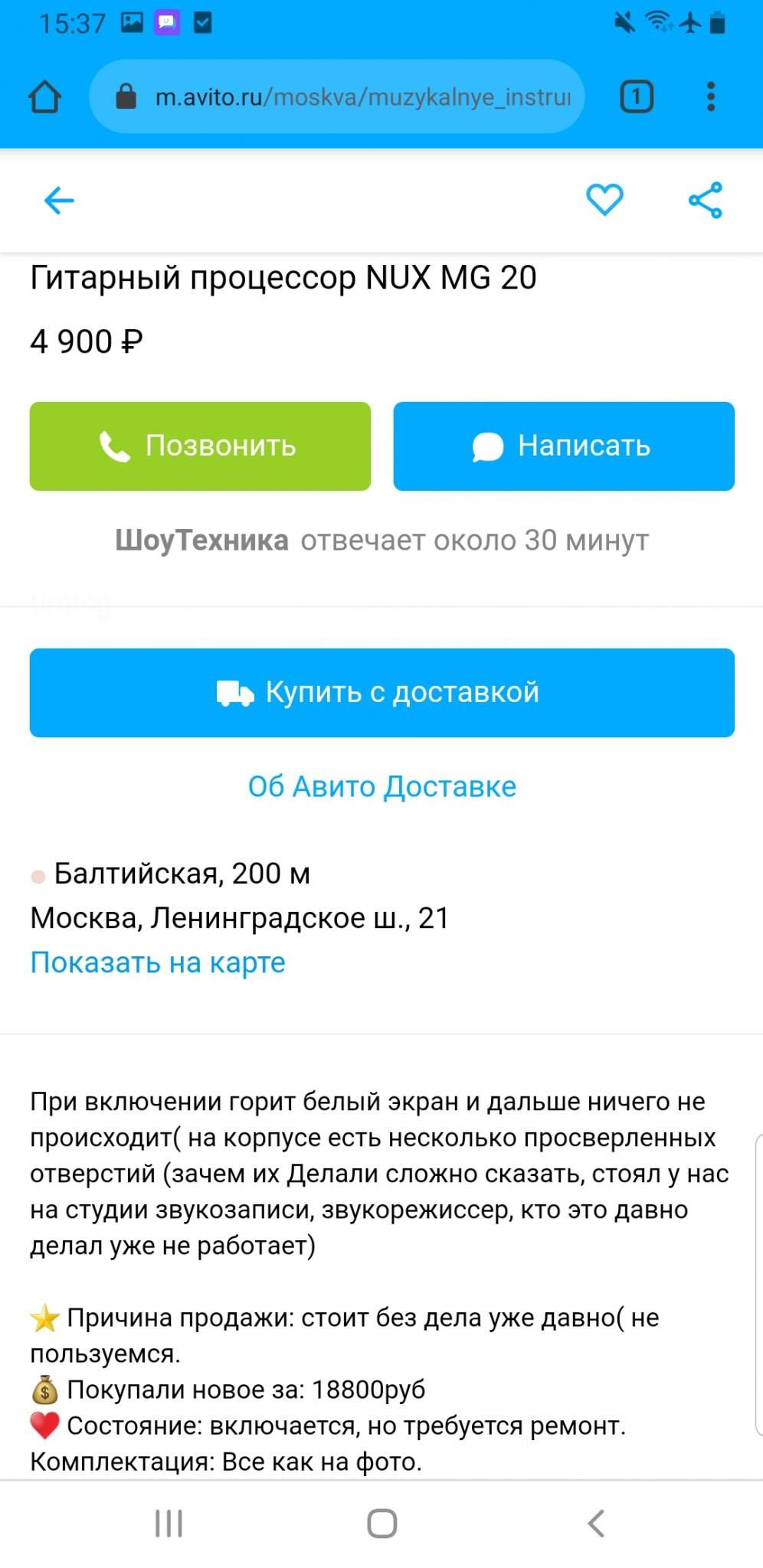This screenshot has width=763, height=1568.
Task: Tap Купить с доставкой button
Action: point(381,693)
